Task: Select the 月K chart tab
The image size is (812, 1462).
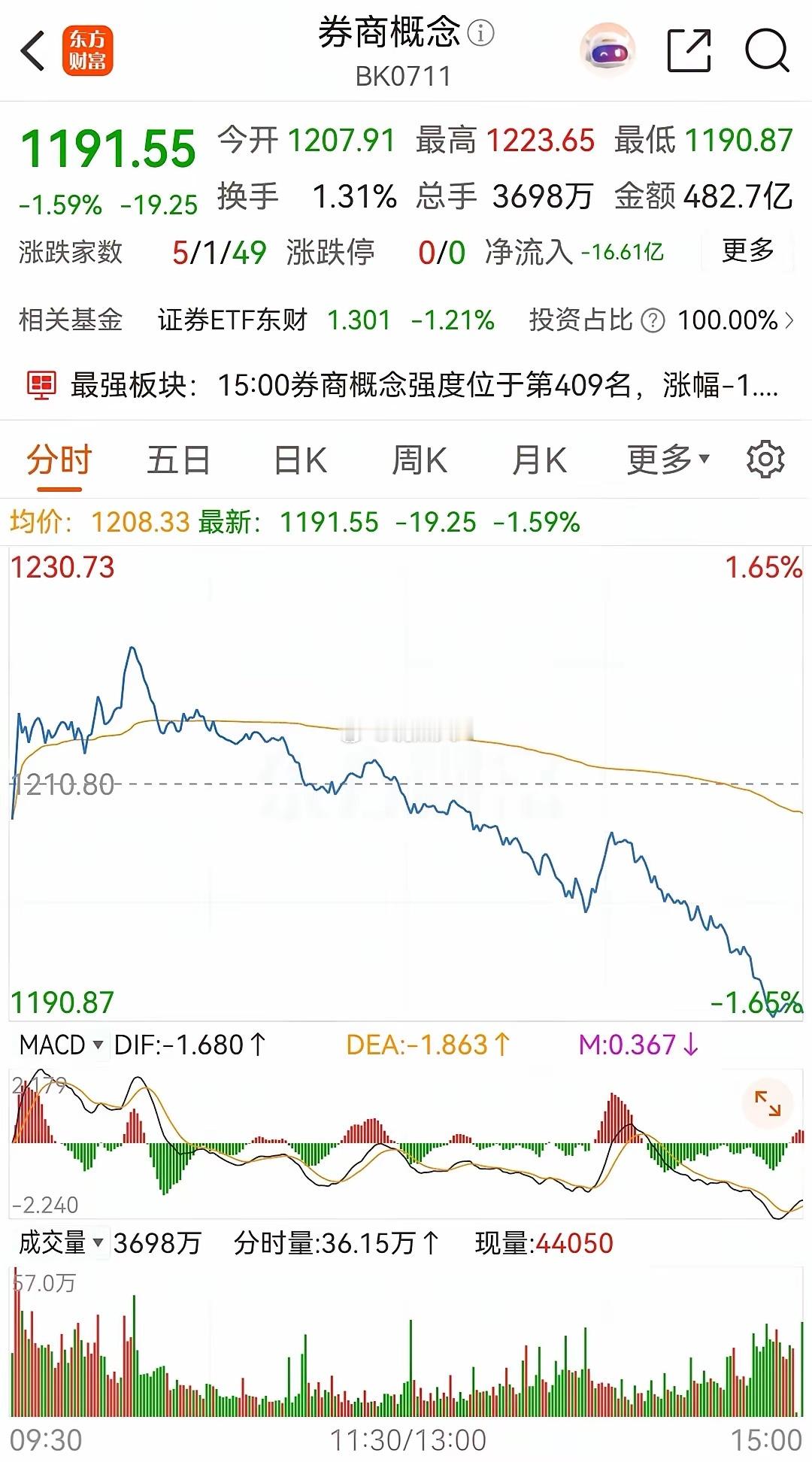Action: 541,459
